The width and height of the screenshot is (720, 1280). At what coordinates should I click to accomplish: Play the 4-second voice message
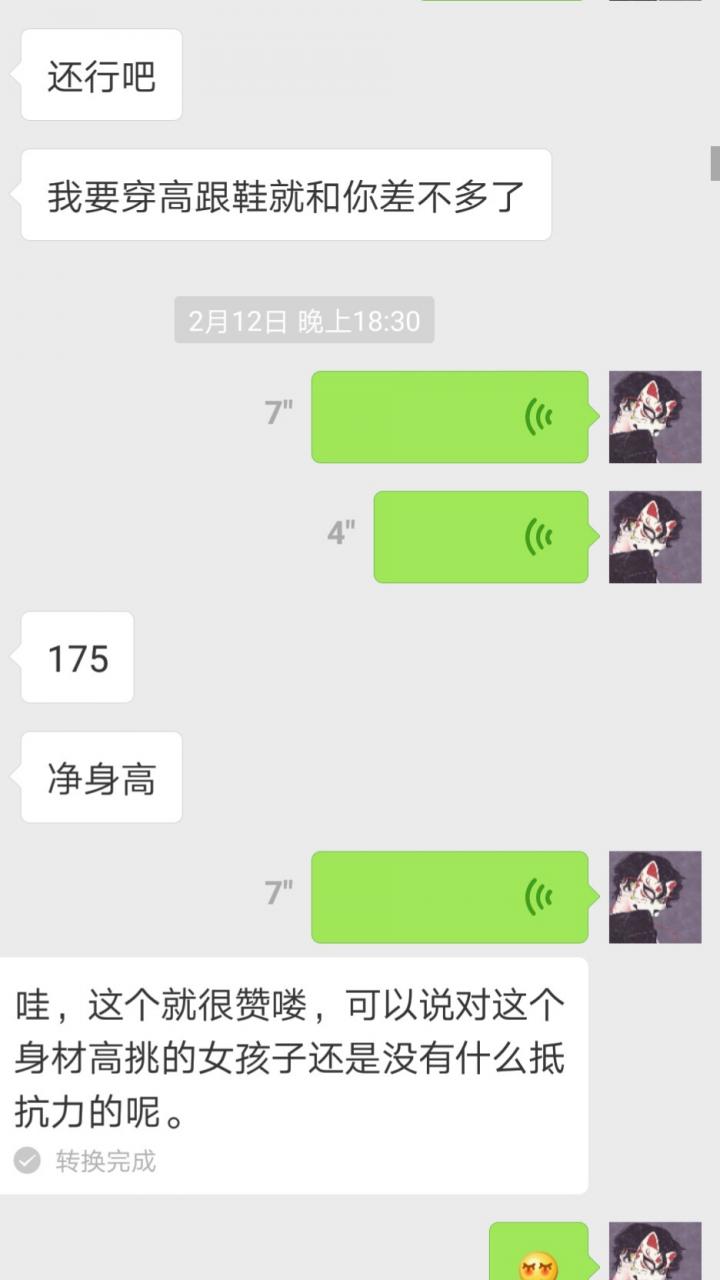point(480,537)
